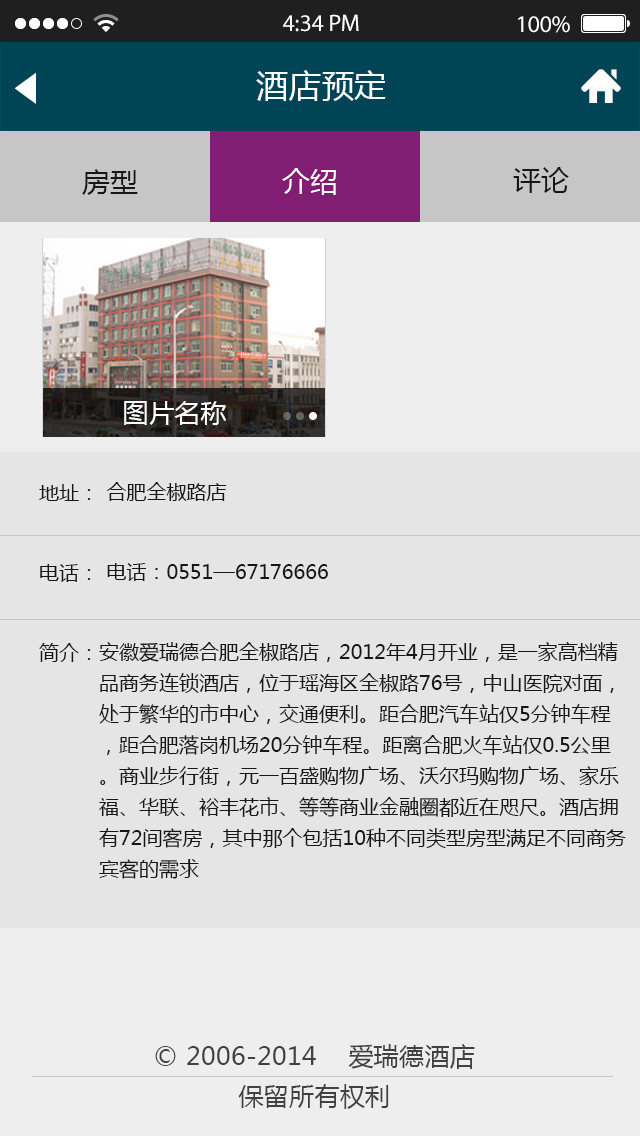
Task: Open the home icon in the header
Action: (x=600, y=87)
